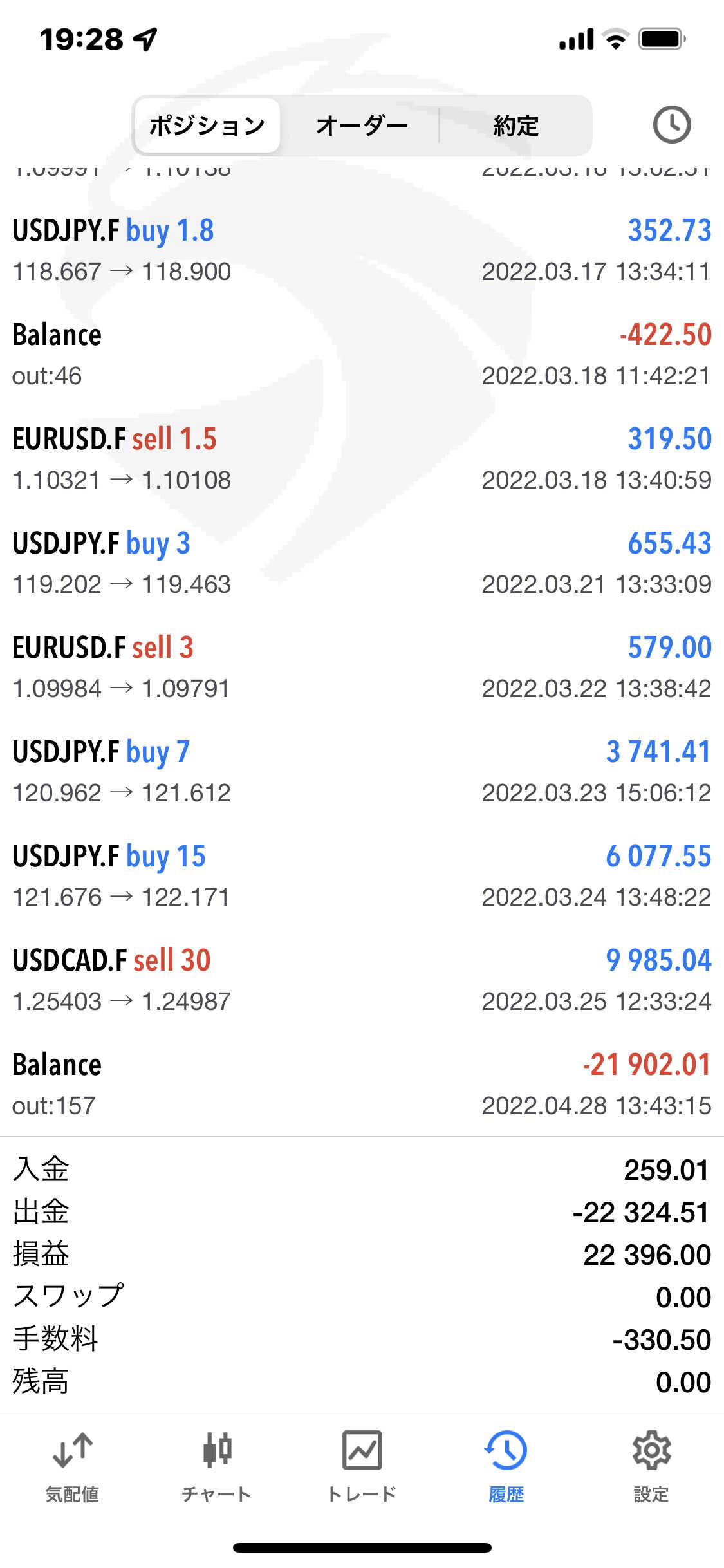Switch to the オーダー segment
Image resolution: width=724 pixels, height=1568 pixels.
tap(361, 126)
